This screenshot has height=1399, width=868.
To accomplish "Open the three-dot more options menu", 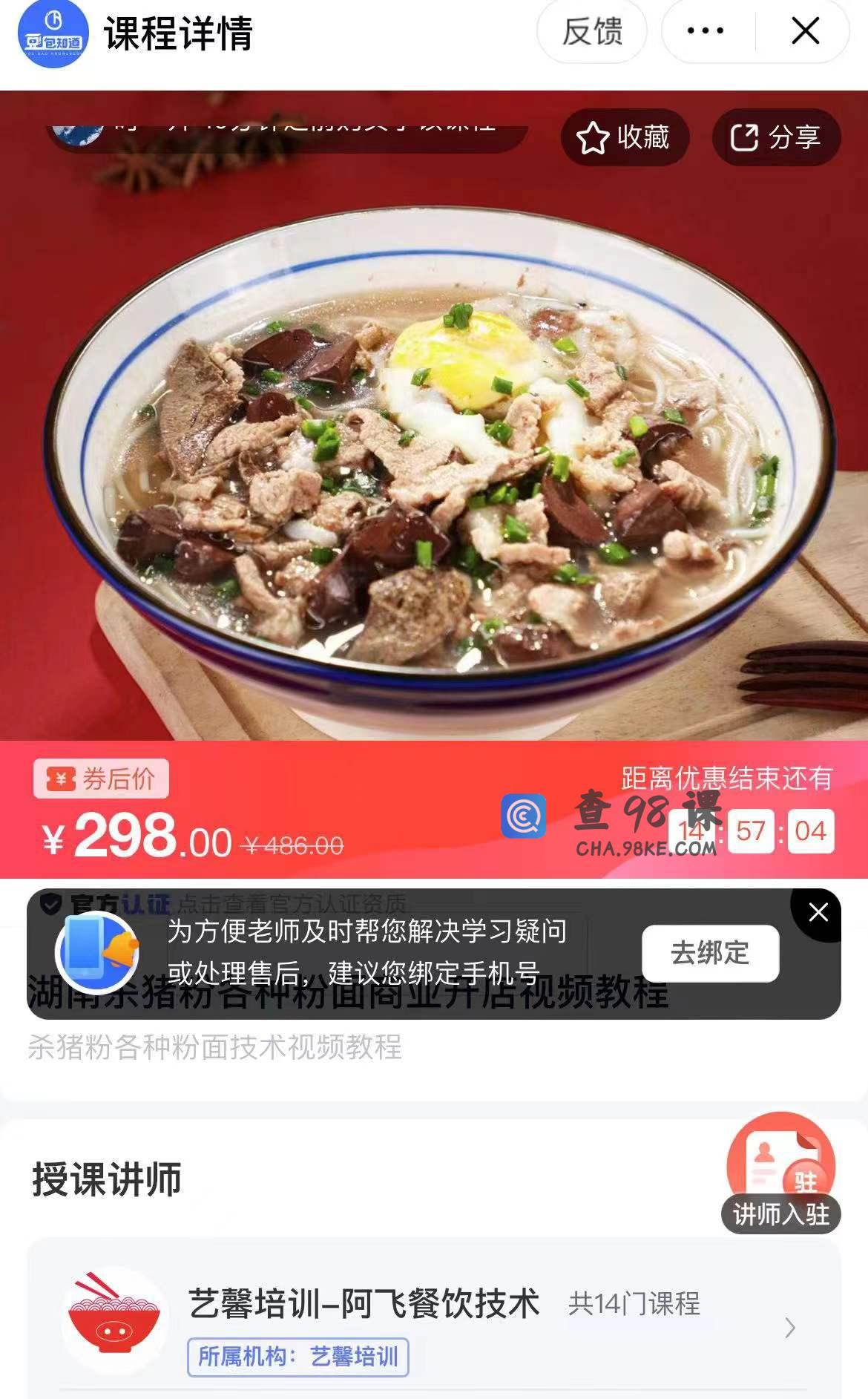I will click(706, 31).
